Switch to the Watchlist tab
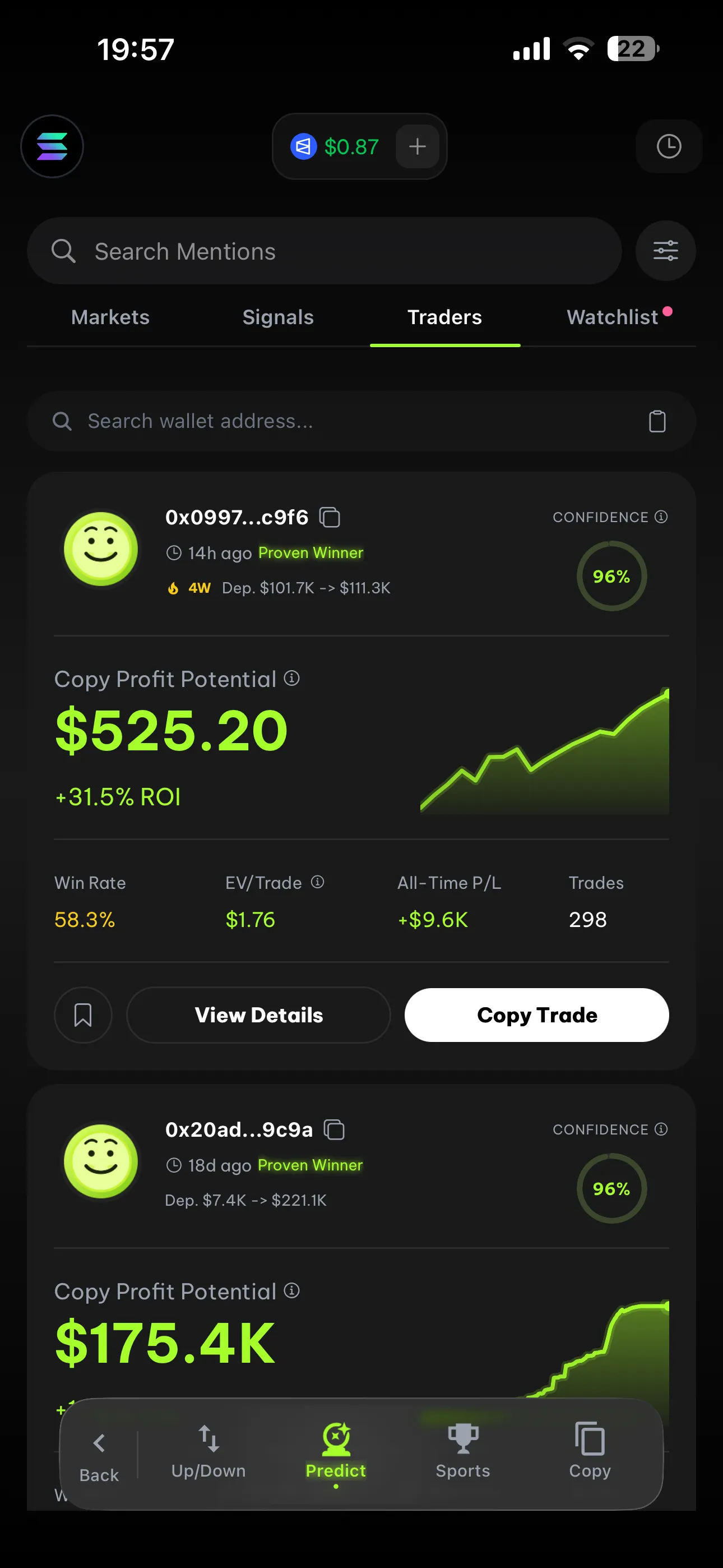Image resolution: width=723 pixels, height=1568 pixels. [x=610, y=317]
